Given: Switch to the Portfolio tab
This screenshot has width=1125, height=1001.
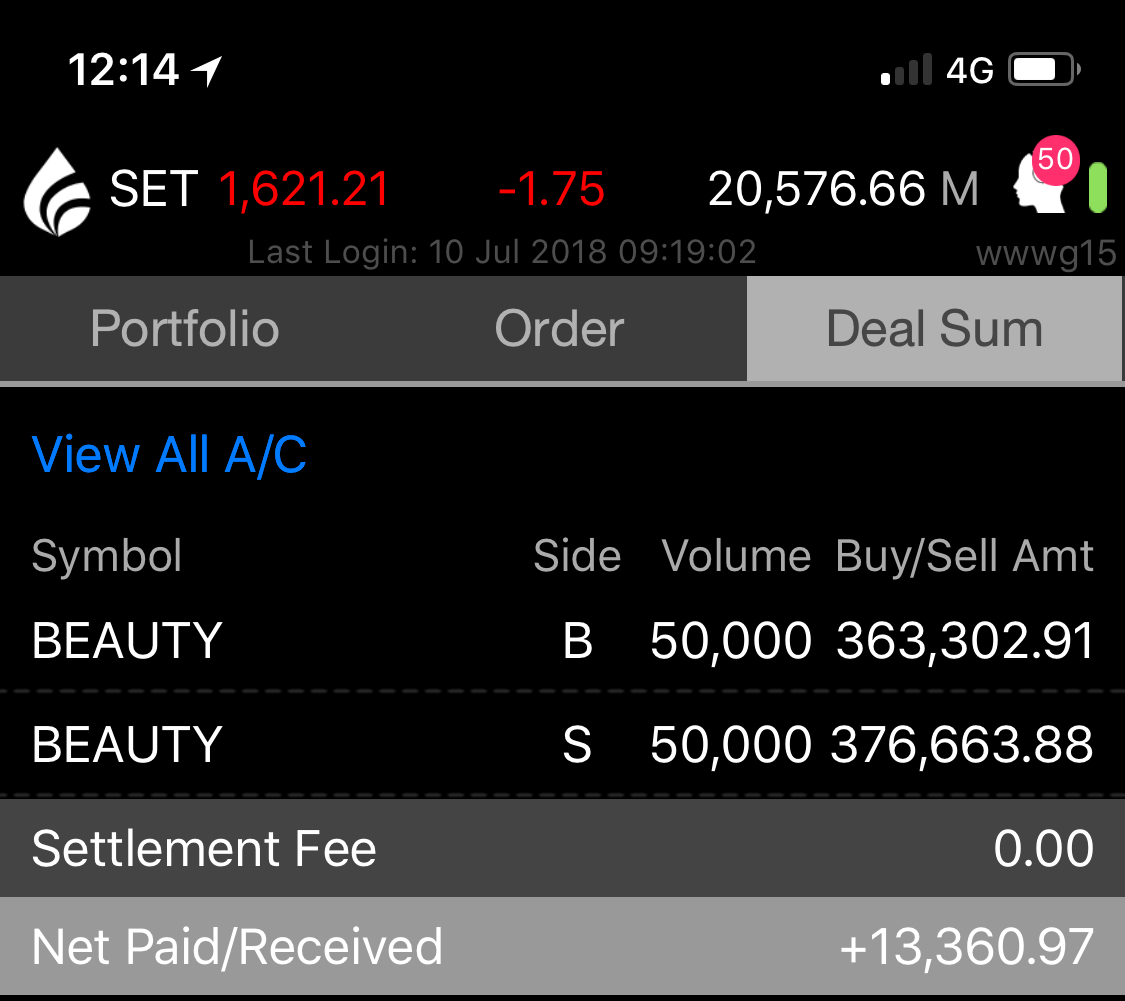Looking at the screenshot, I should 185,329.
